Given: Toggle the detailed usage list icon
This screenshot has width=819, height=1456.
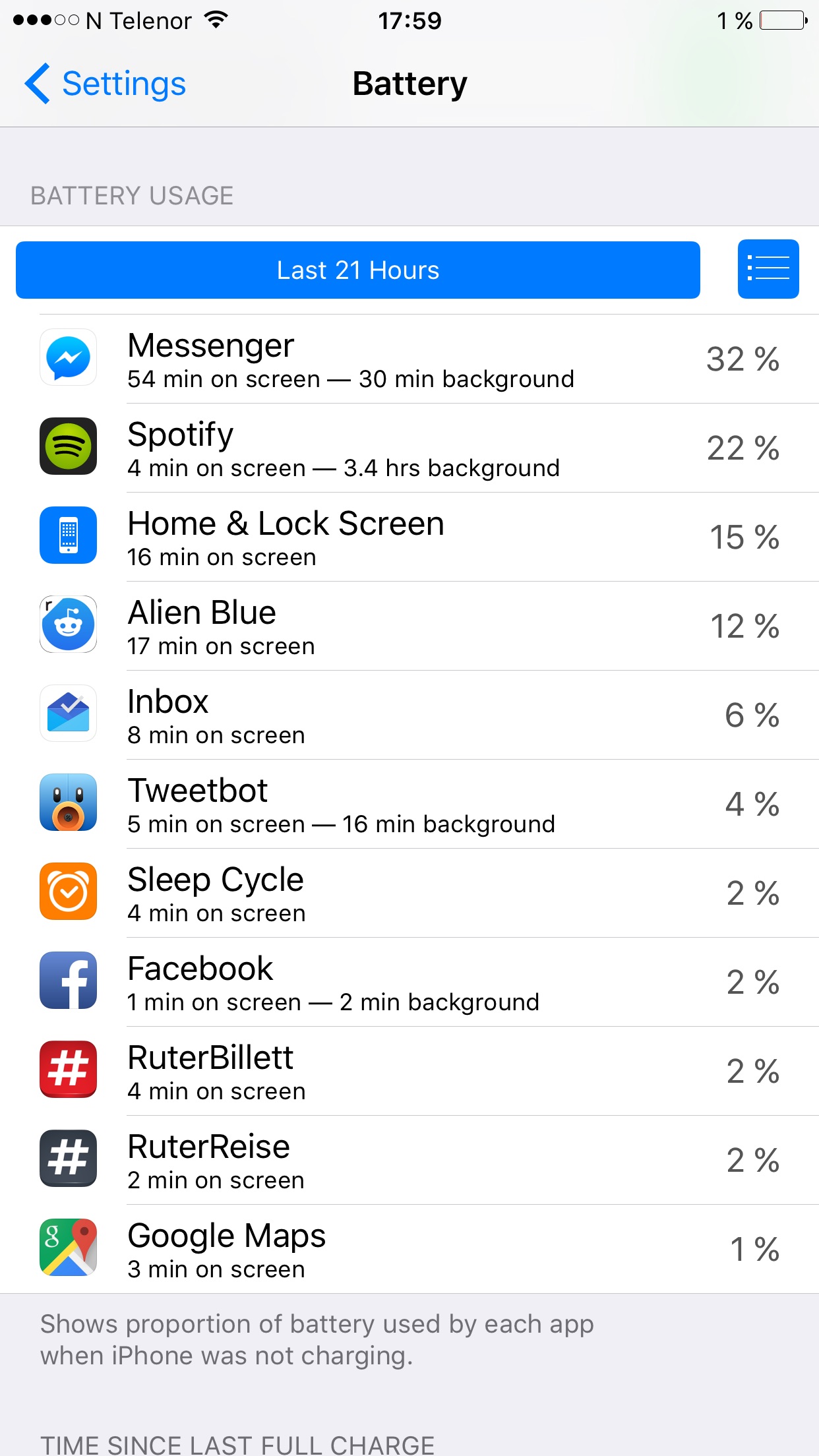Looking at the screenshot, I should [768, 269].
